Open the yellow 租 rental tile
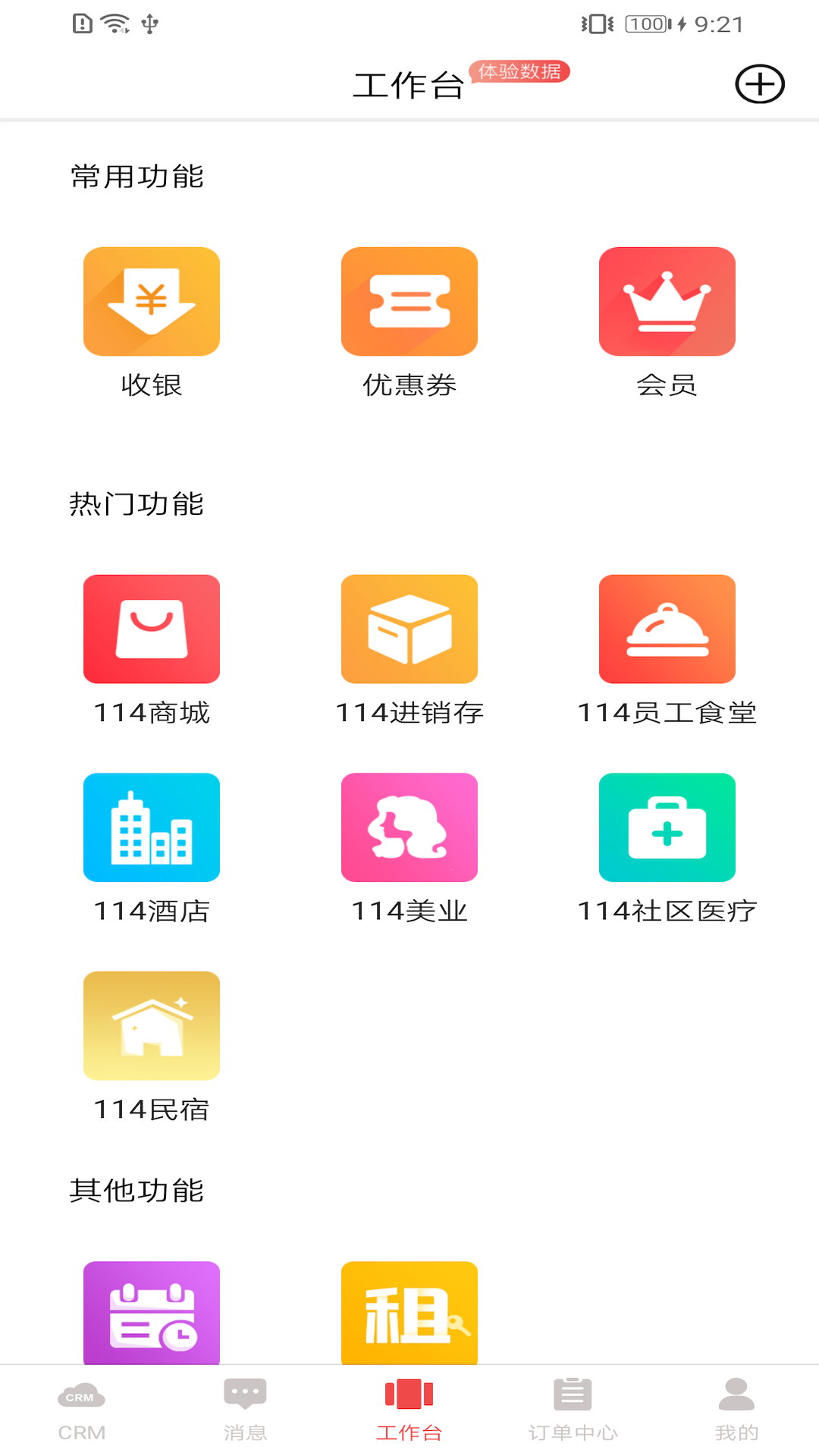Image resolution: width=819 pixels, height=1456 pixels. click(409, 1313)
